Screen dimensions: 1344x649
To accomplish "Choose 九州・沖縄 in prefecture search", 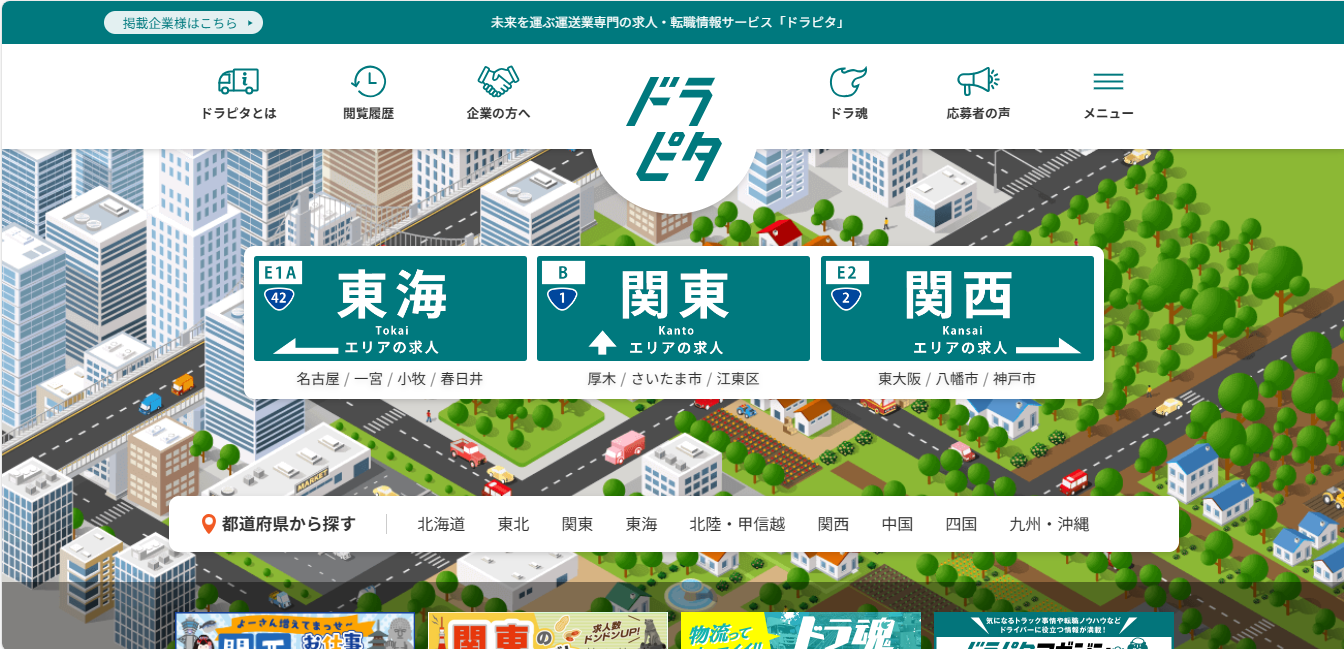I will point(1049,524).
